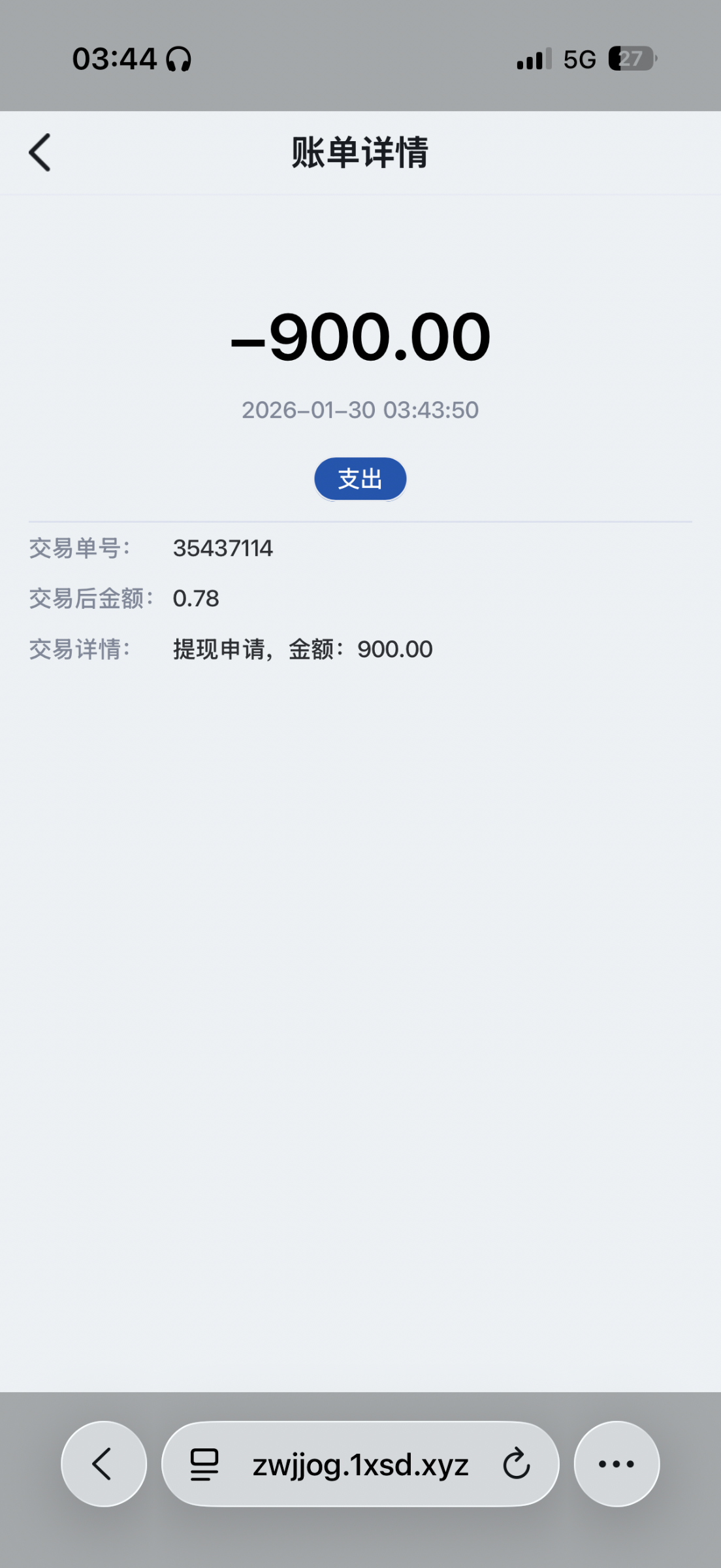Tap the browser back arrow icon
Screen dimensions: 721x1568
[x=103, y=1463]
